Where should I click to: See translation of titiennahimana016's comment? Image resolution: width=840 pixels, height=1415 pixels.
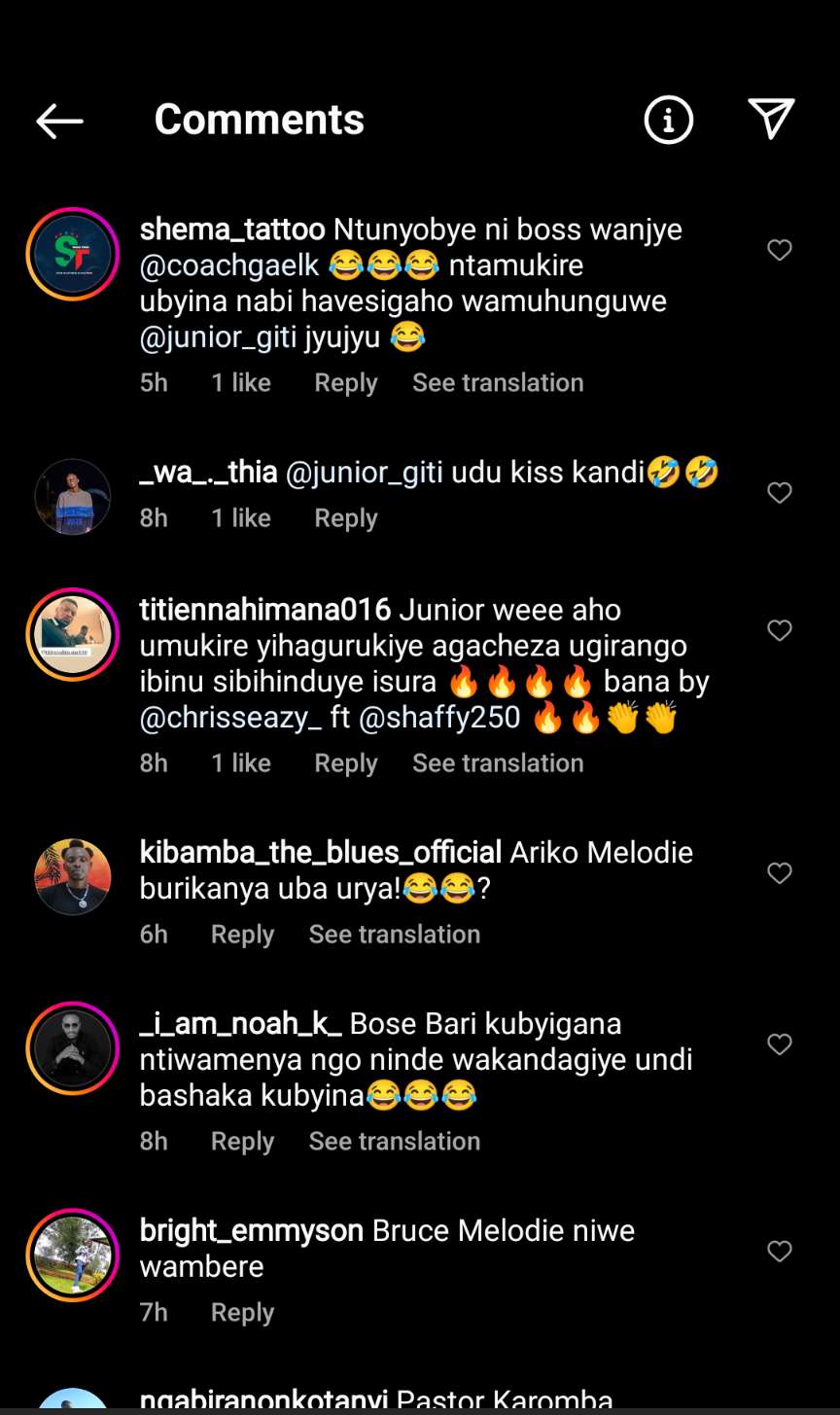tap(498, 763)
